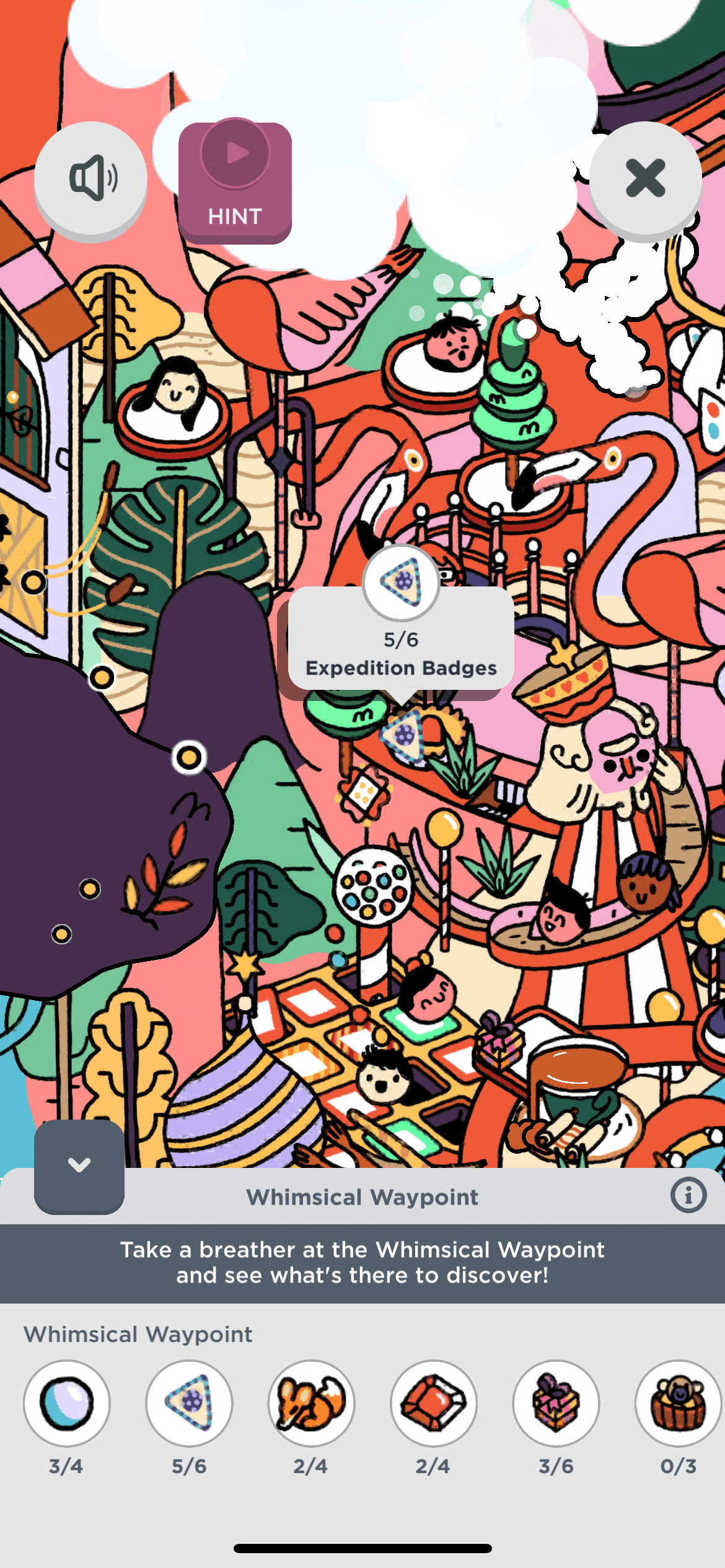The image size is (725, 1568).
Task: Collapse the bottom panel with the chevron
Action: (x=79, y=1165)
